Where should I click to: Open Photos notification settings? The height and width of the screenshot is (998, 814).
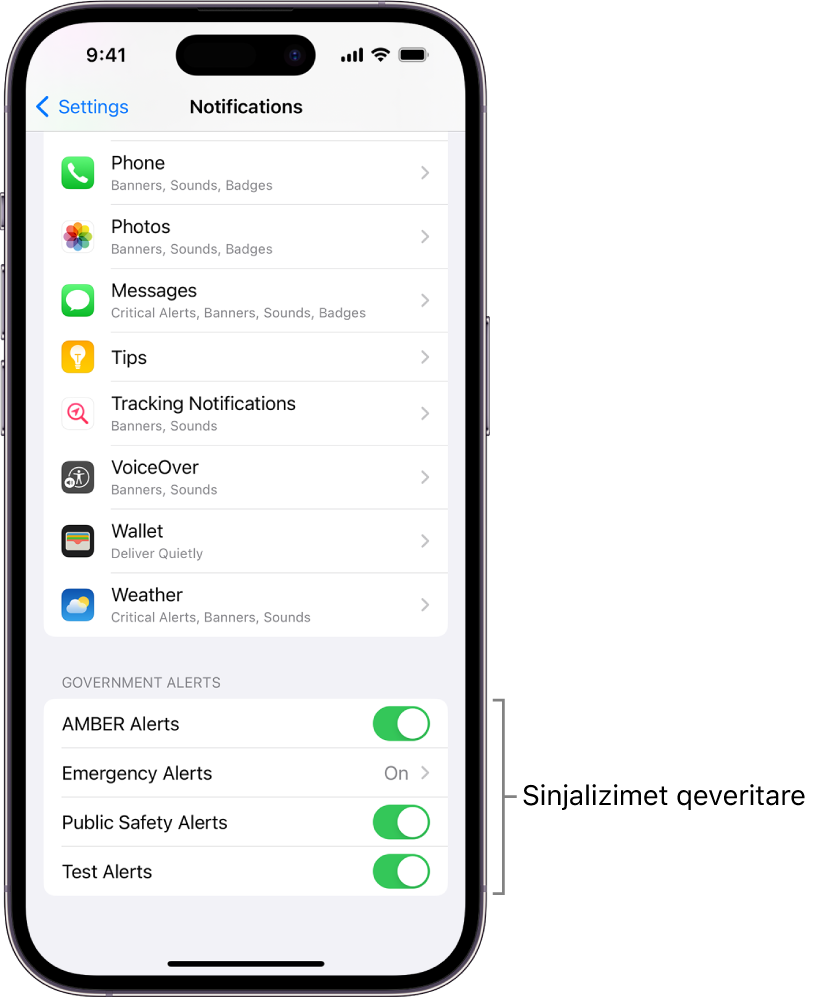tap(245, 237)
